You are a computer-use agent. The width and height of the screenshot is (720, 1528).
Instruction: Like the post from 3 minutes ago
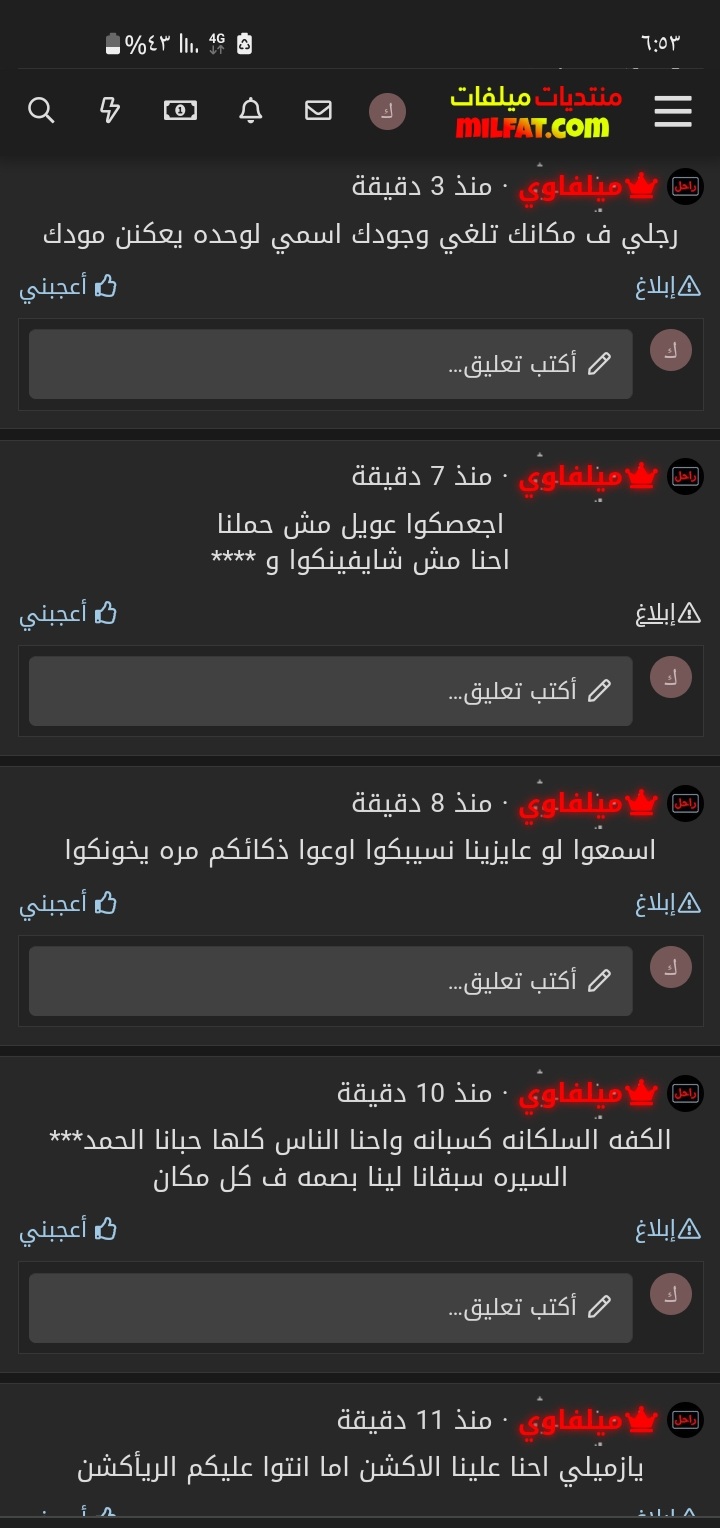68,288
